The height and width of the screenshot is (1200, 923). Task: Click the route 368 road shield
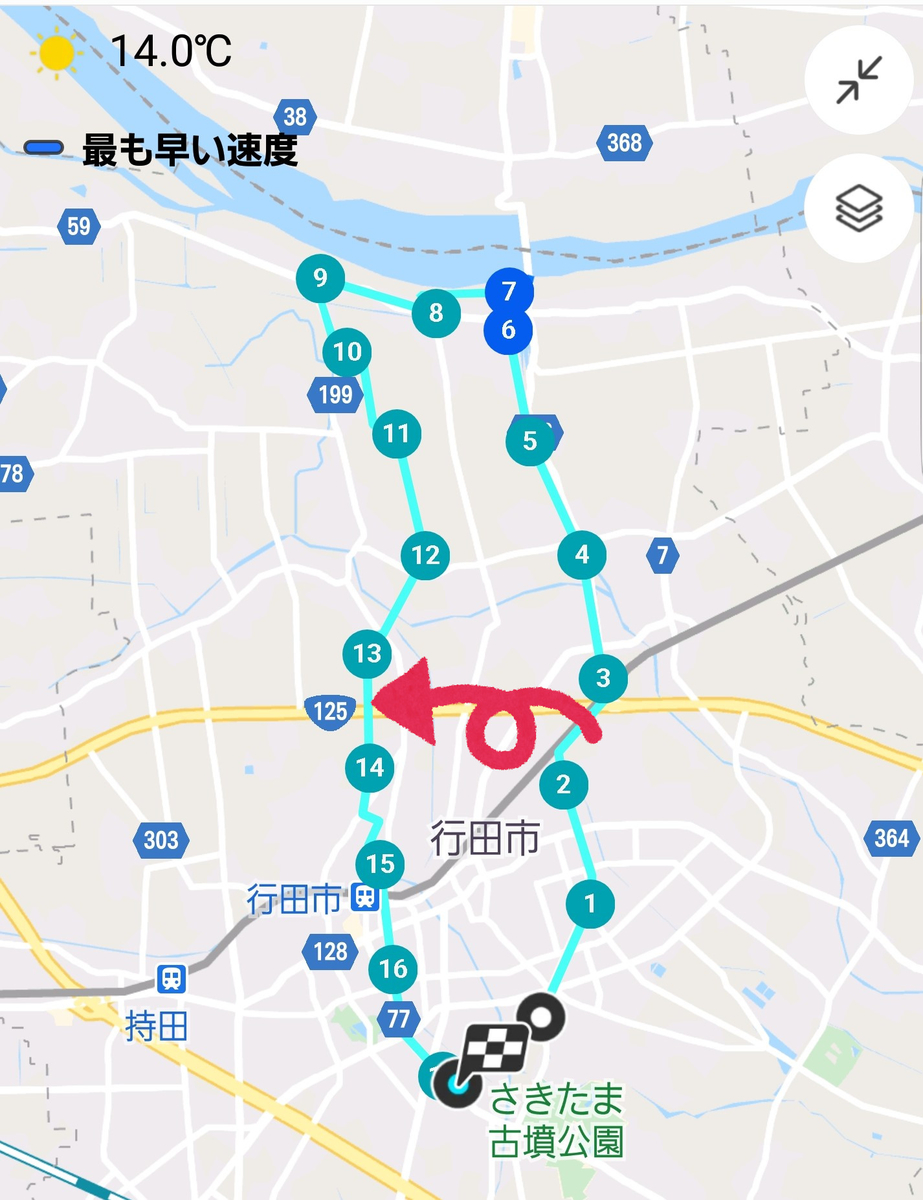623,143
